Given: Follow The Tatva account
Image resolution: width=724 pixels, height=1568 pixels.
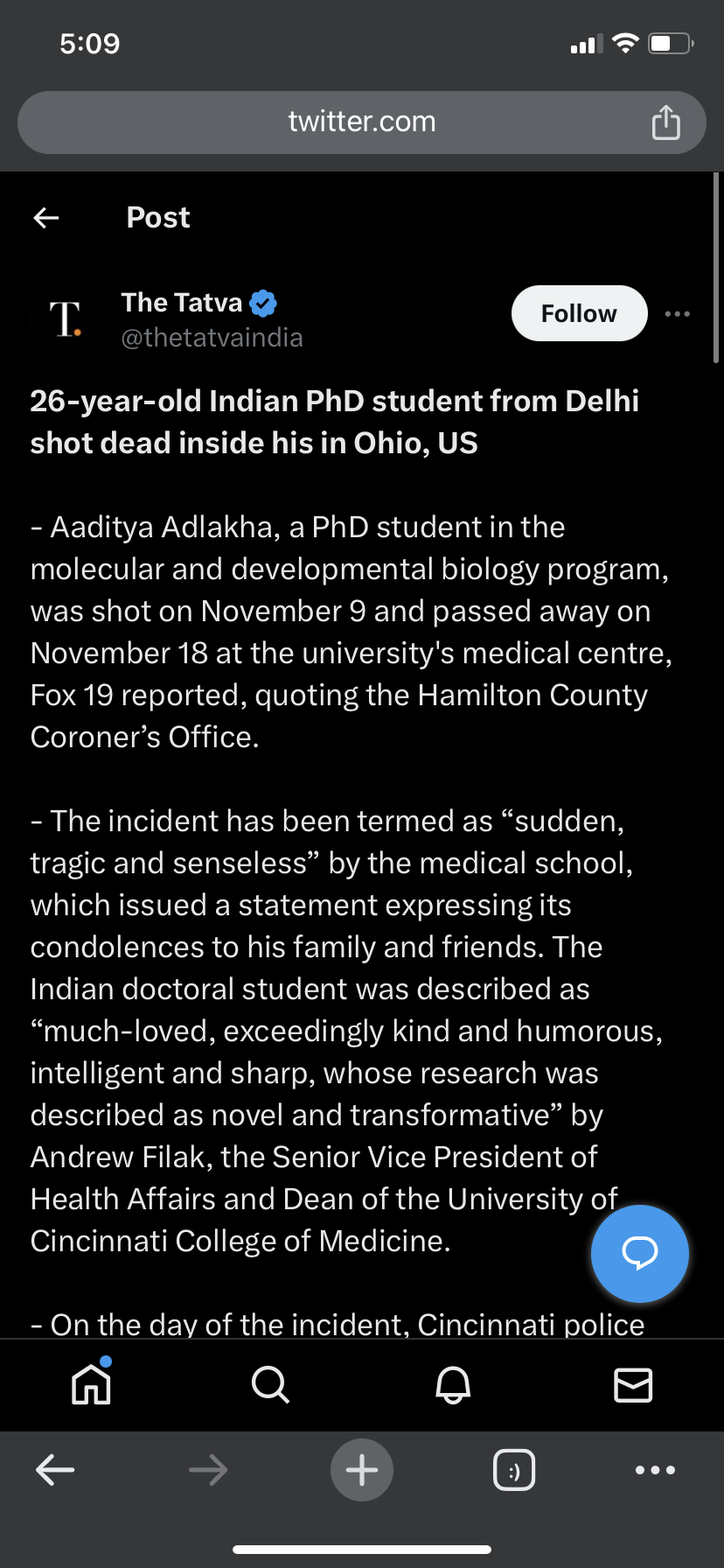Looking at the screenshot, I should coord(579,313).
